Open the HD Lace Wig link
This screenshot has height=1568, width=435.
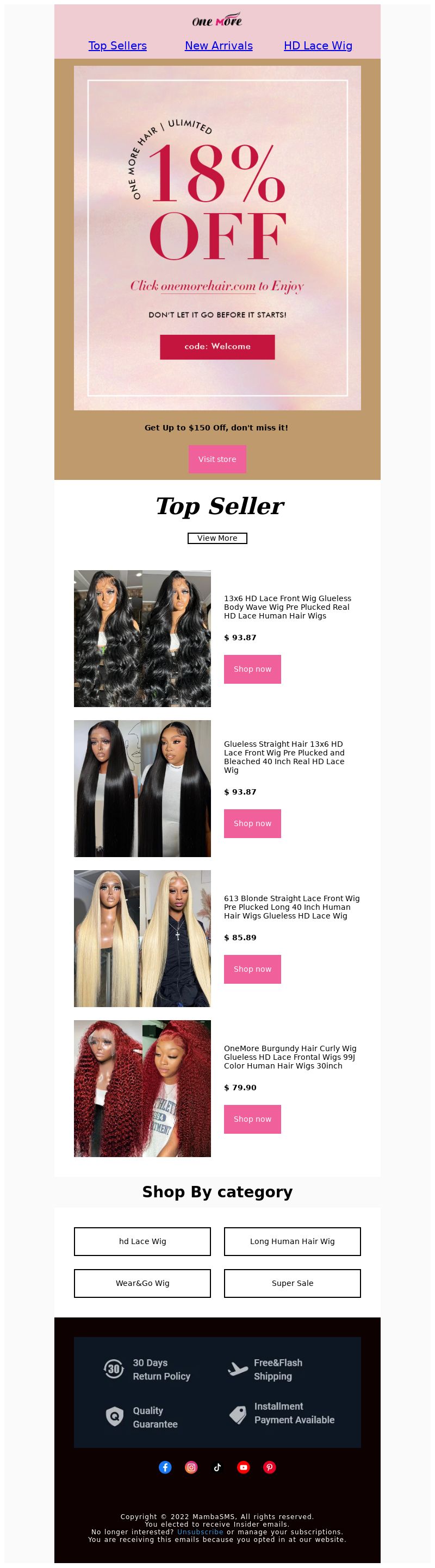pos(318,46)
